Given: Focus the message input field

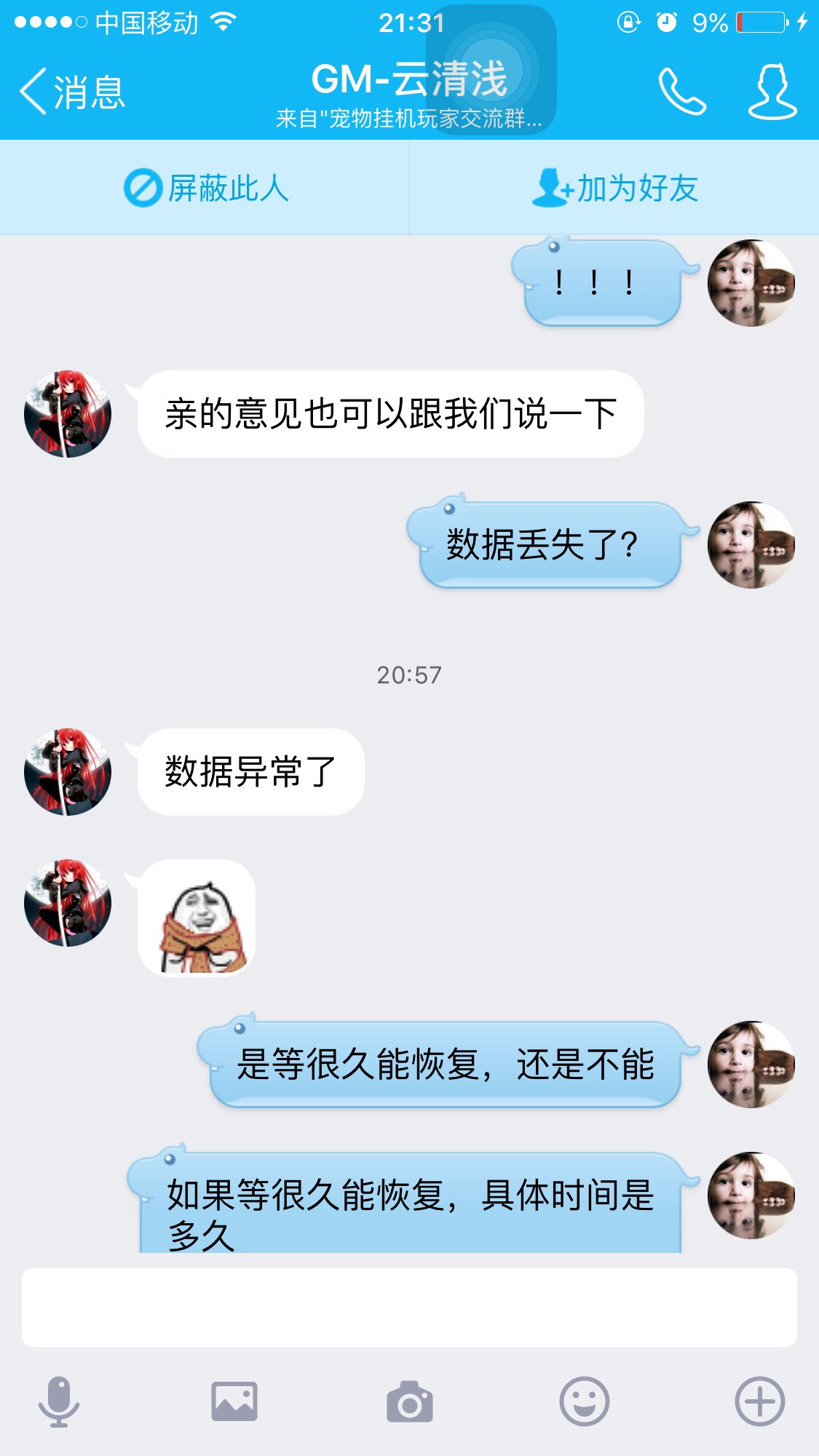Looking at the screenshot, I should point(409,1308).
